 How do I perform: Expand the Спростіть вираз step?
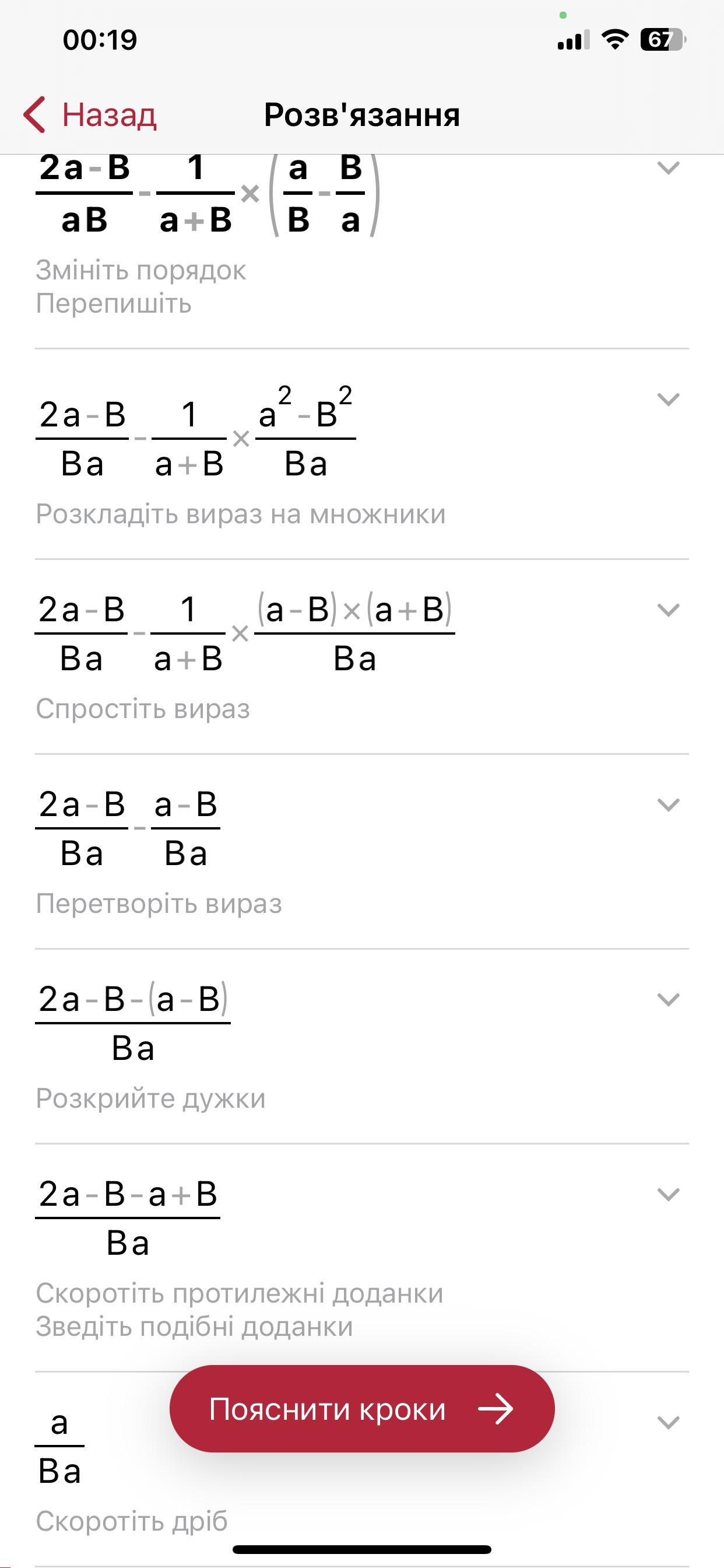click(668, 610)
